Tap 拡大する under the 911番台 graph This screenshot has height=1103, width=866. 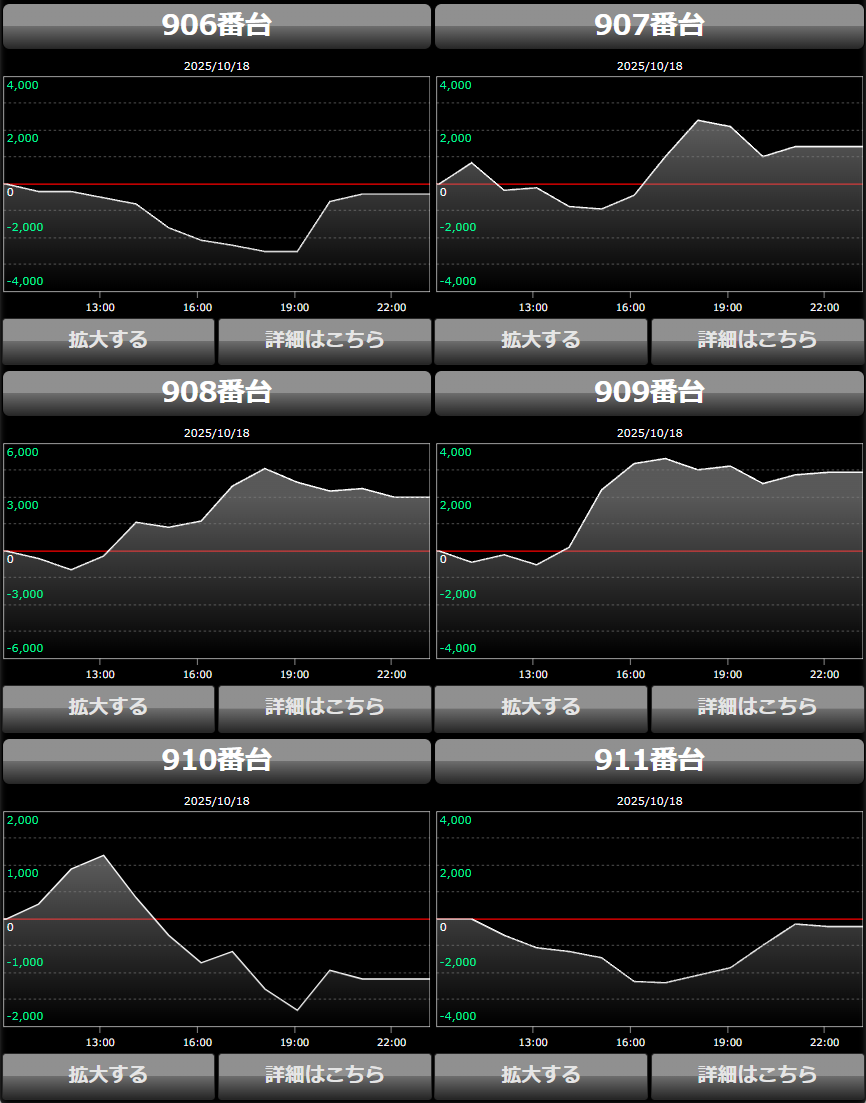pos(541,1076)
